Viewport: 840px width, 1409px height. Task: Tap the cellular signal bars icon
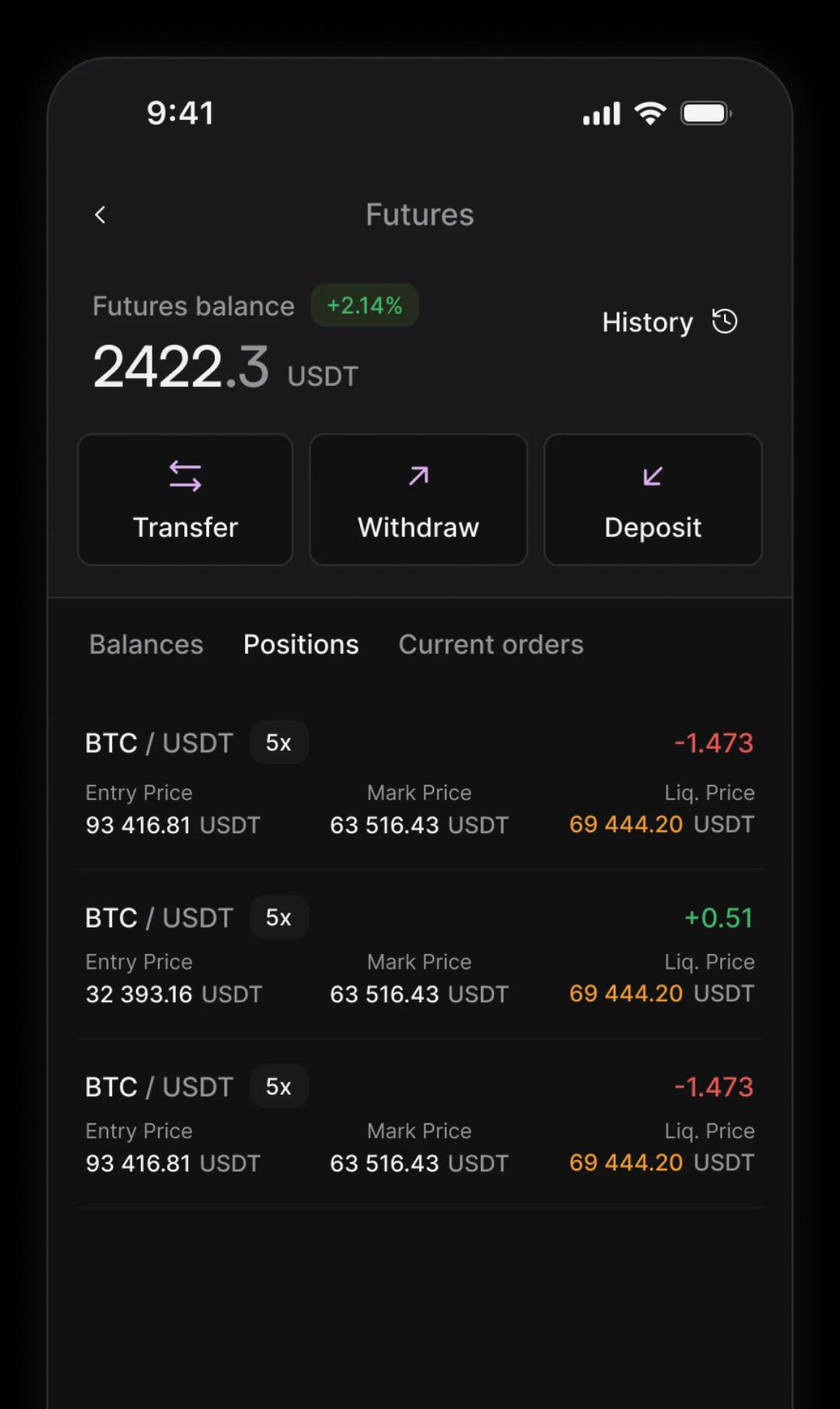click(600, 113)
